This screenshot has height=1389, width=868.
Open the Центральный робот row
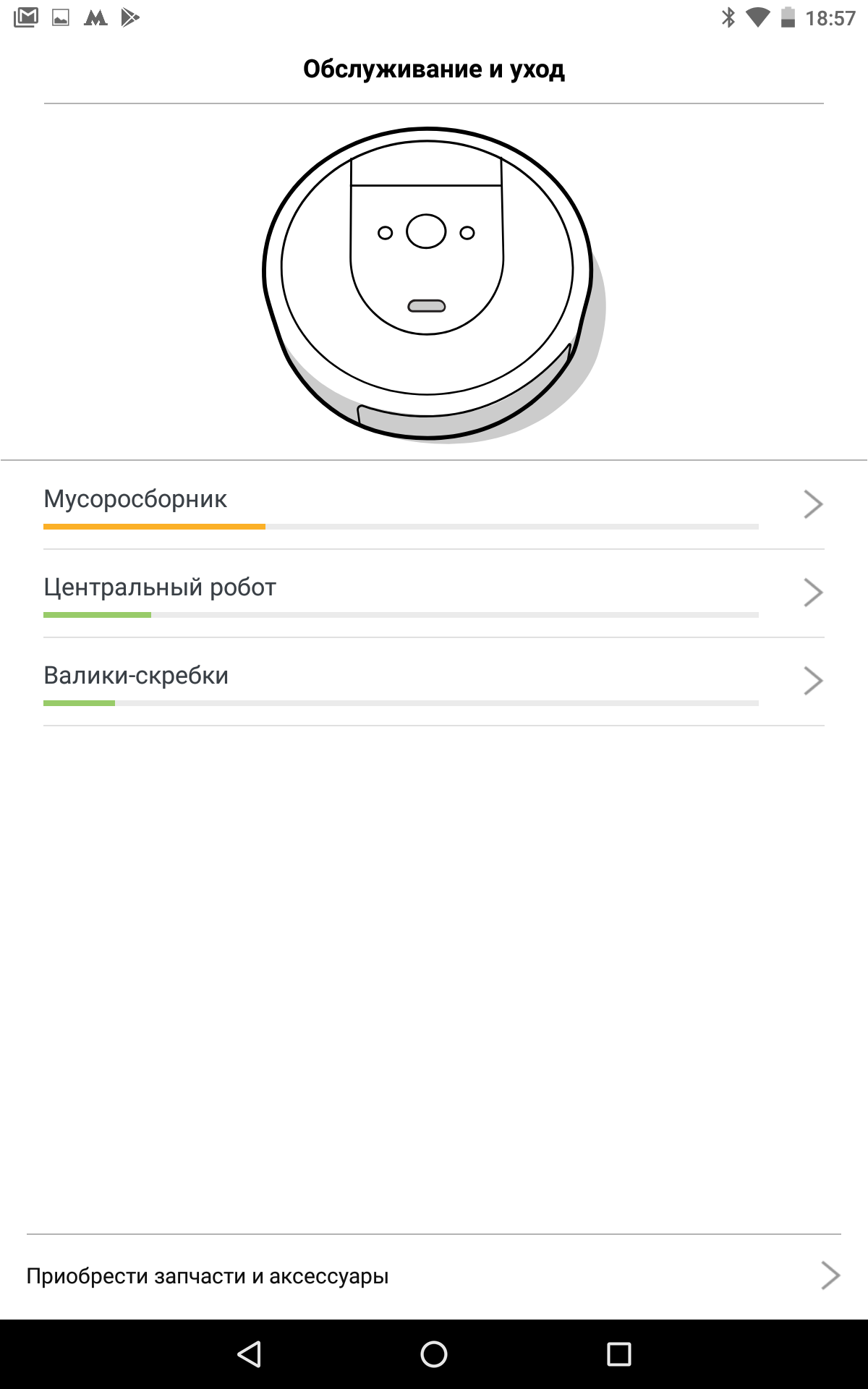coord(433,593)
